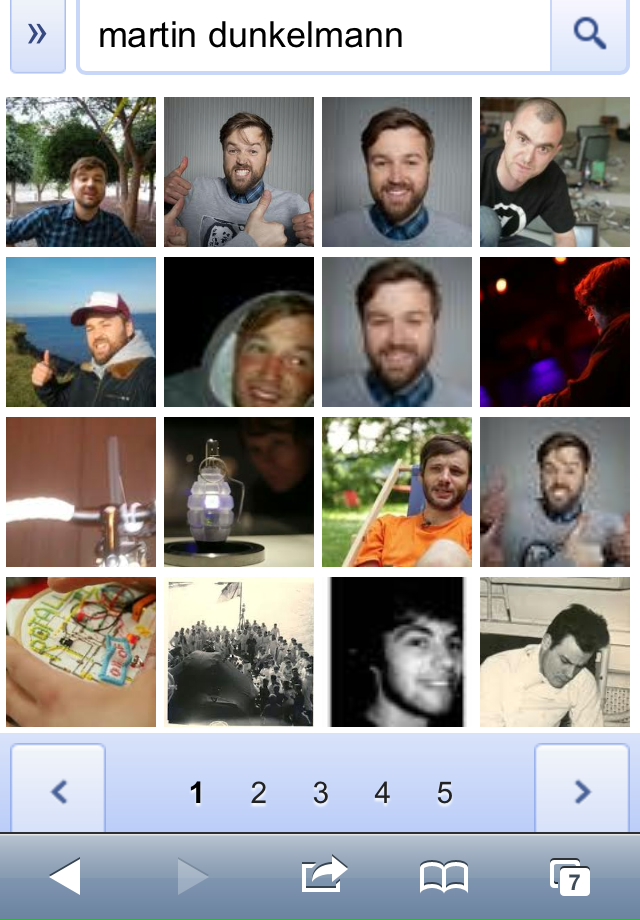Go to results page 4

coord(382,793)
